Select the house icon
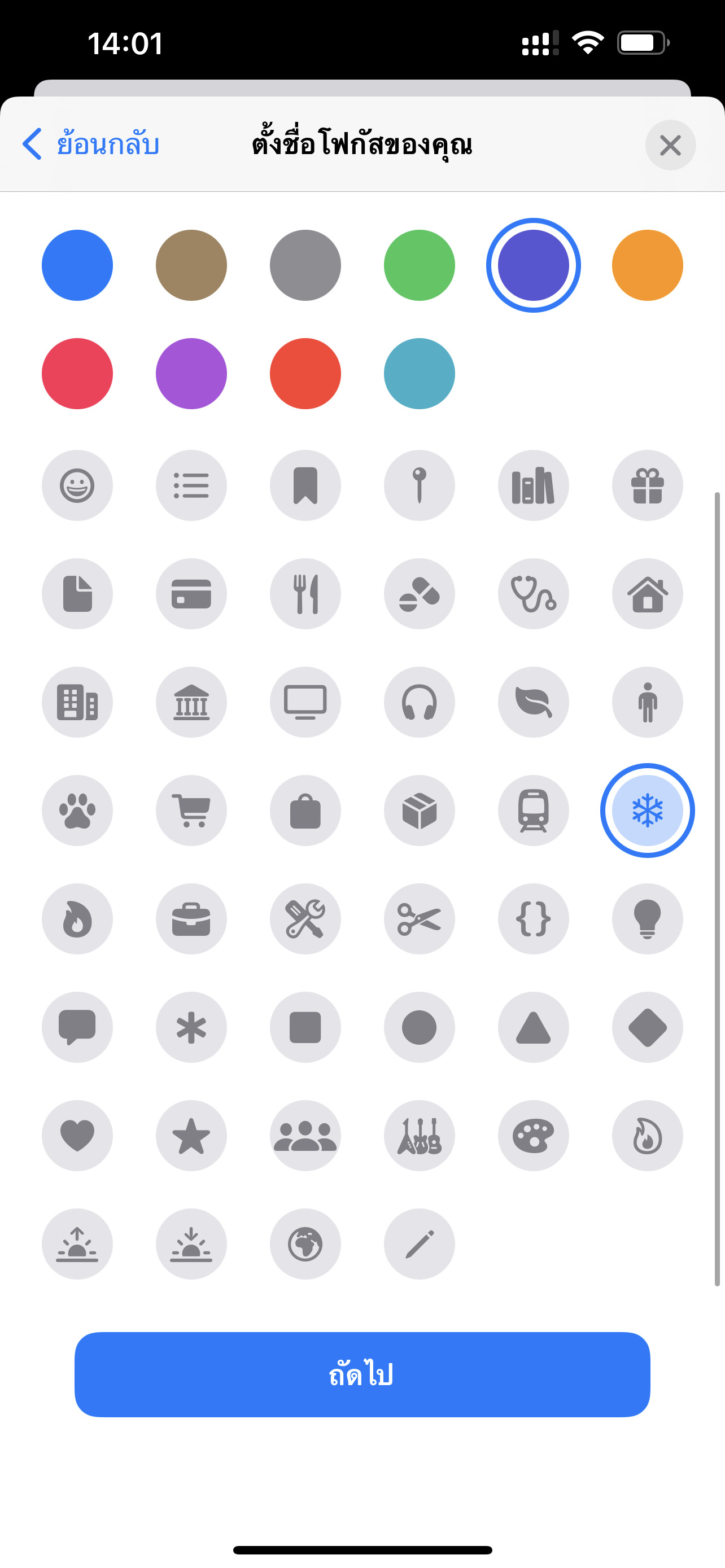725x1568 pixels. [x=647, y=594]
